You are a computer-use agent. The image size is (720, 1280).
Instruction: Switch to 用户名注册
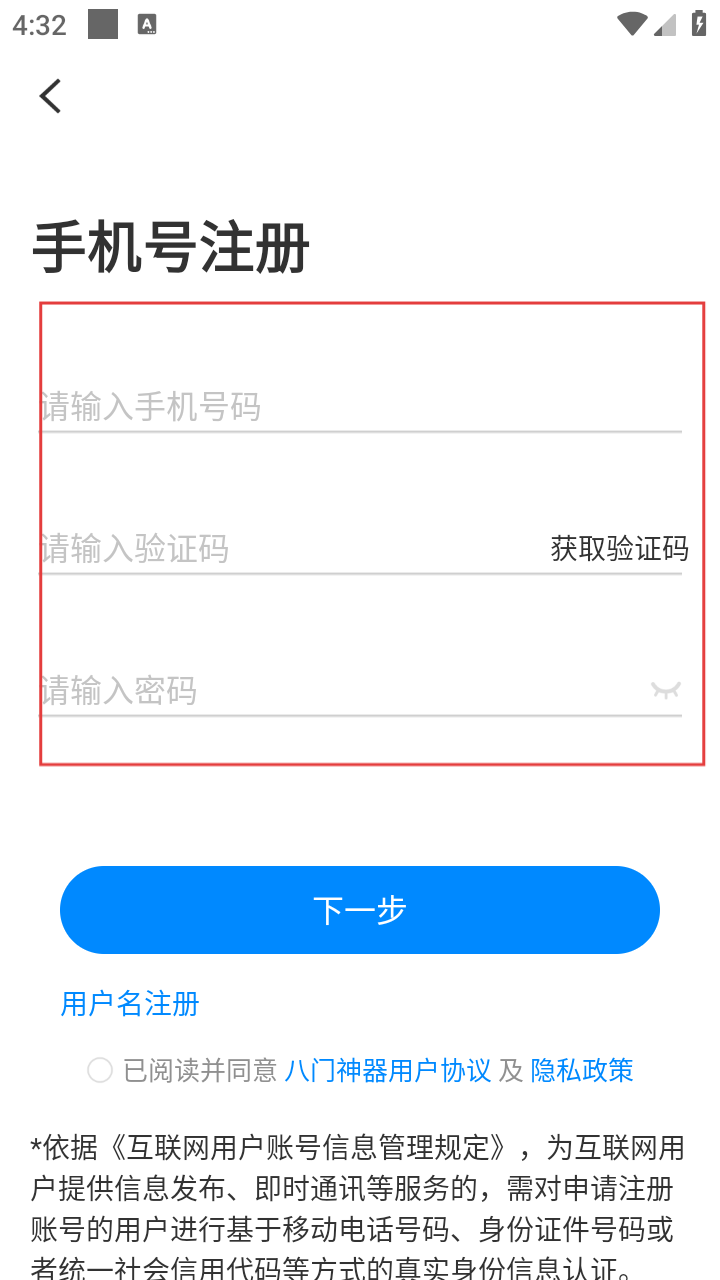[130, 1004]
